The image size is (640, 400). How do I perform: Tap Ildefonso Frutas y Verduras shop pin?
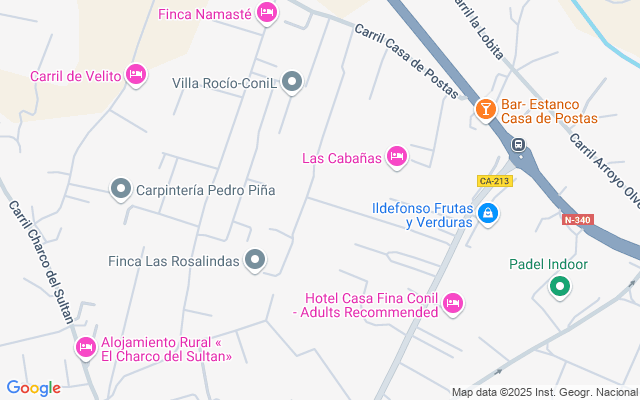coord(487,213)
